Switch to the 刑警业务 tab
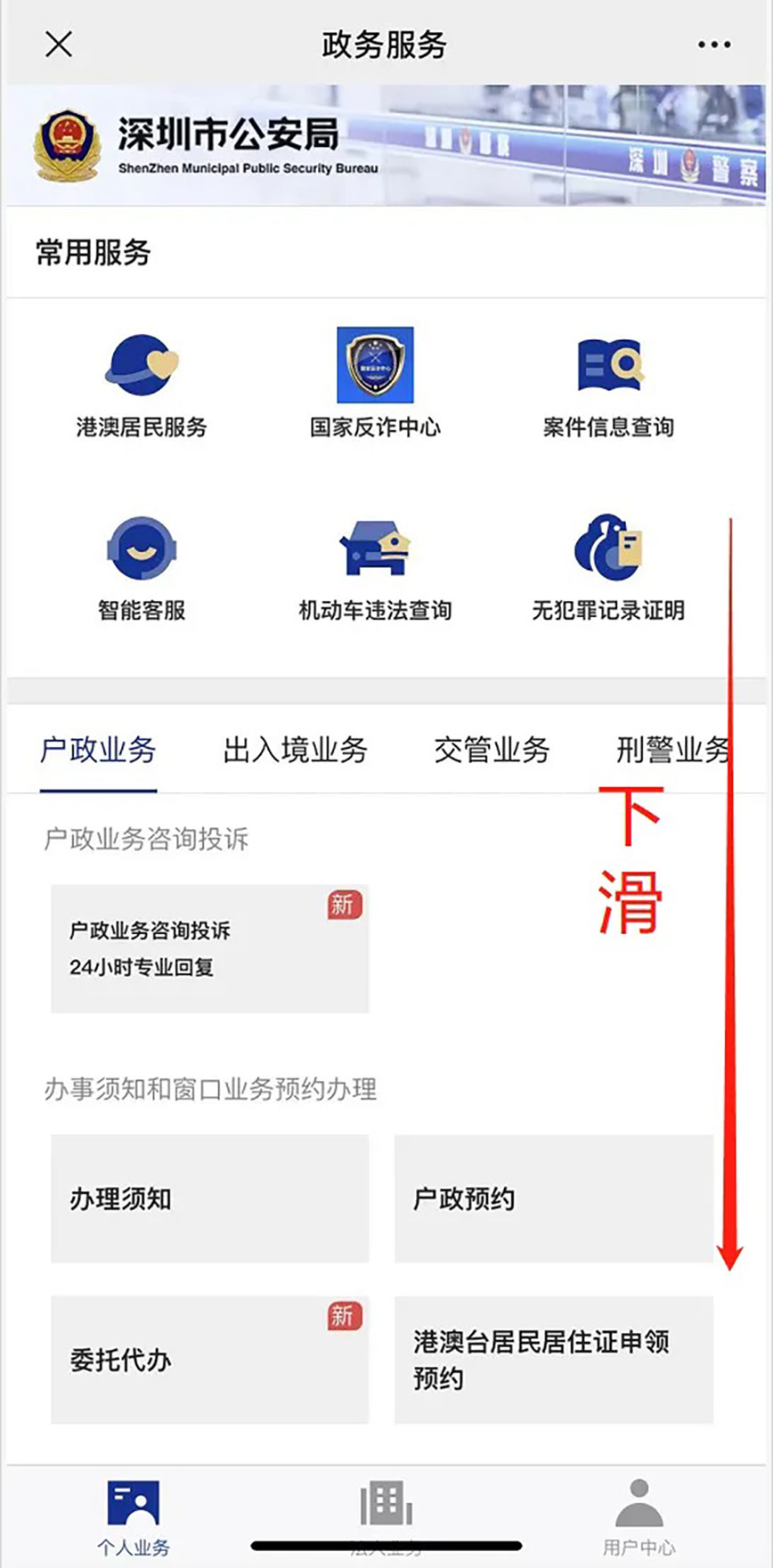This screenshot has width=773, height=1568. point(671,751)
